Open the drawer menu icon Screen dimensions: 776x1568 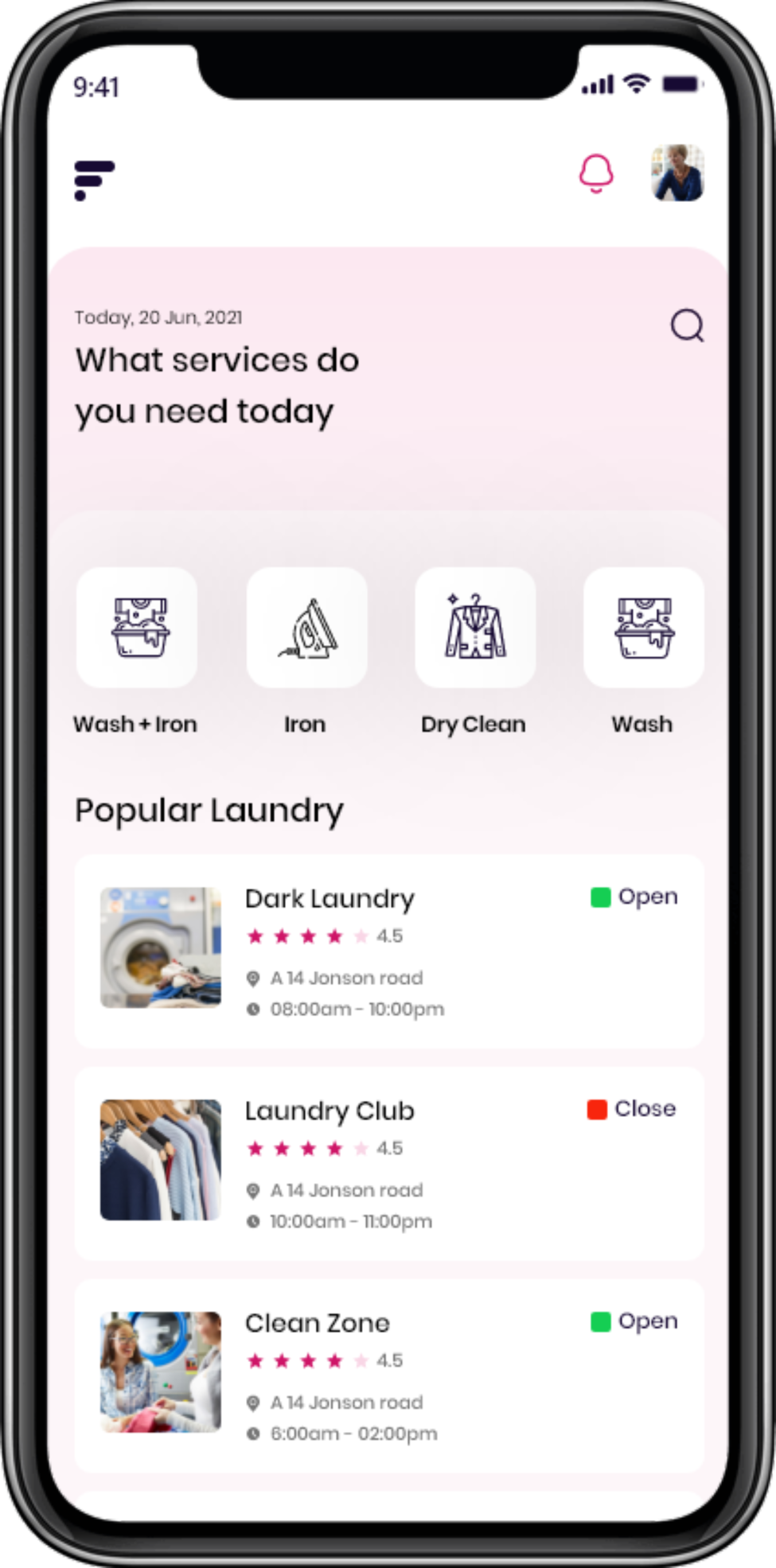[x=94, y=180]
